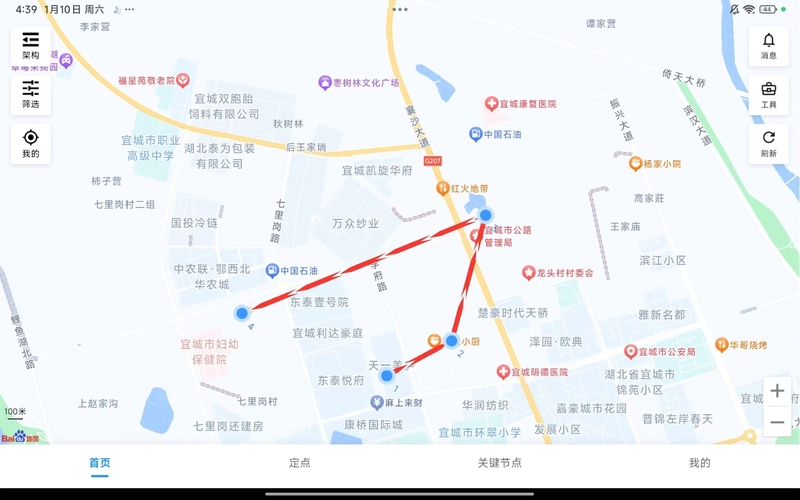Open the 筛选 filter options
Viewport: 800px width, 500px height.
tap(31, 94)
